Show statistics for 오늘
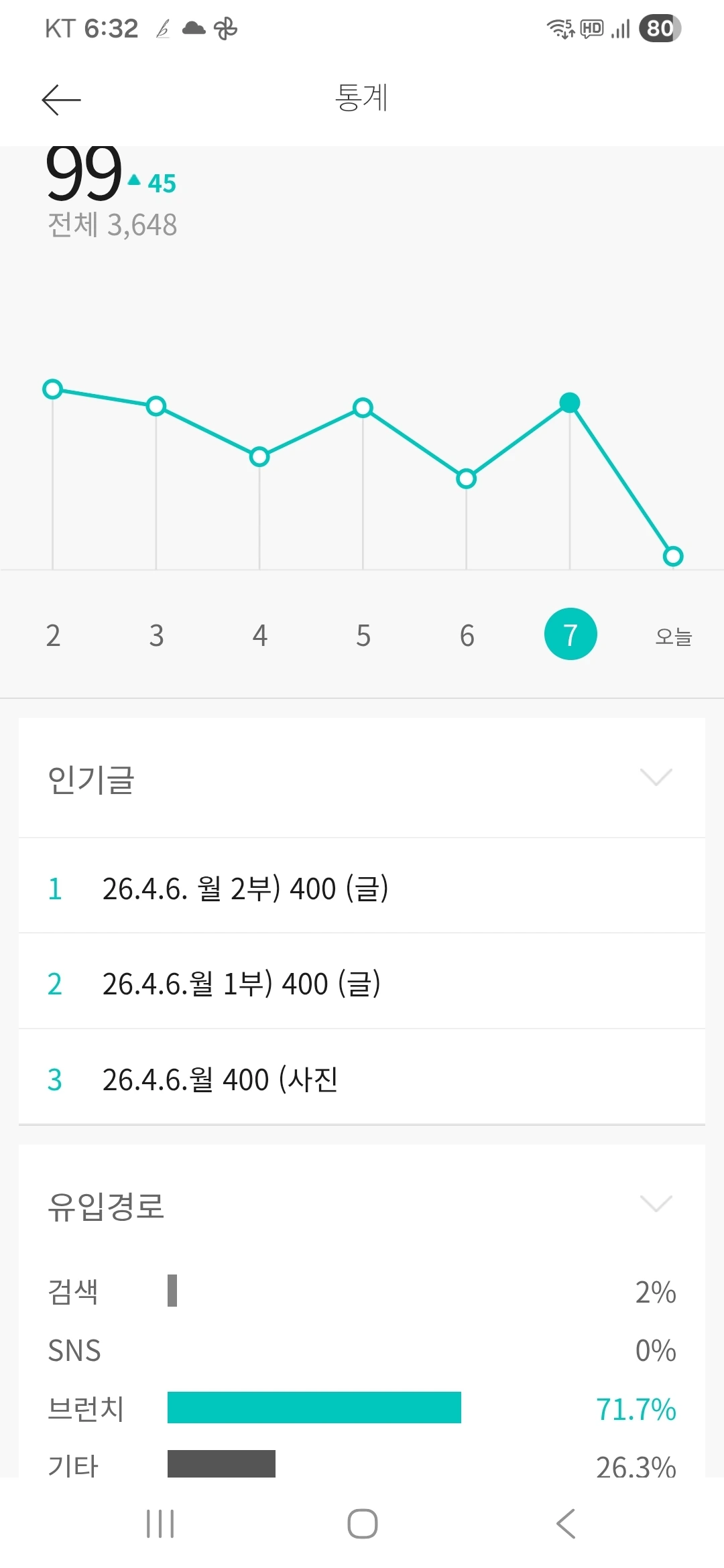This screenshot has height=1568, width=724. (x=673, y=636)
